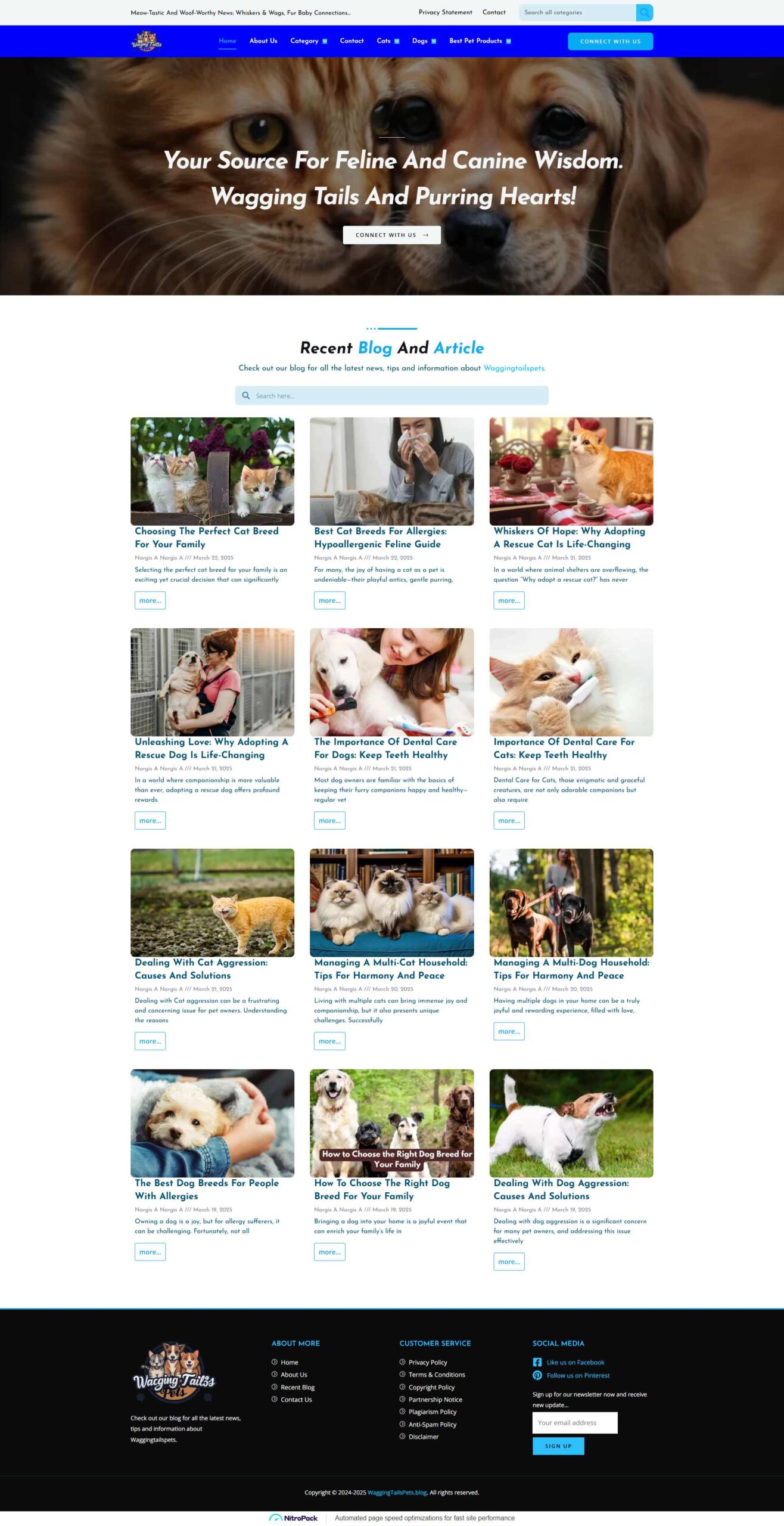Expand the Category dropdown menu

tap(308, 41)
